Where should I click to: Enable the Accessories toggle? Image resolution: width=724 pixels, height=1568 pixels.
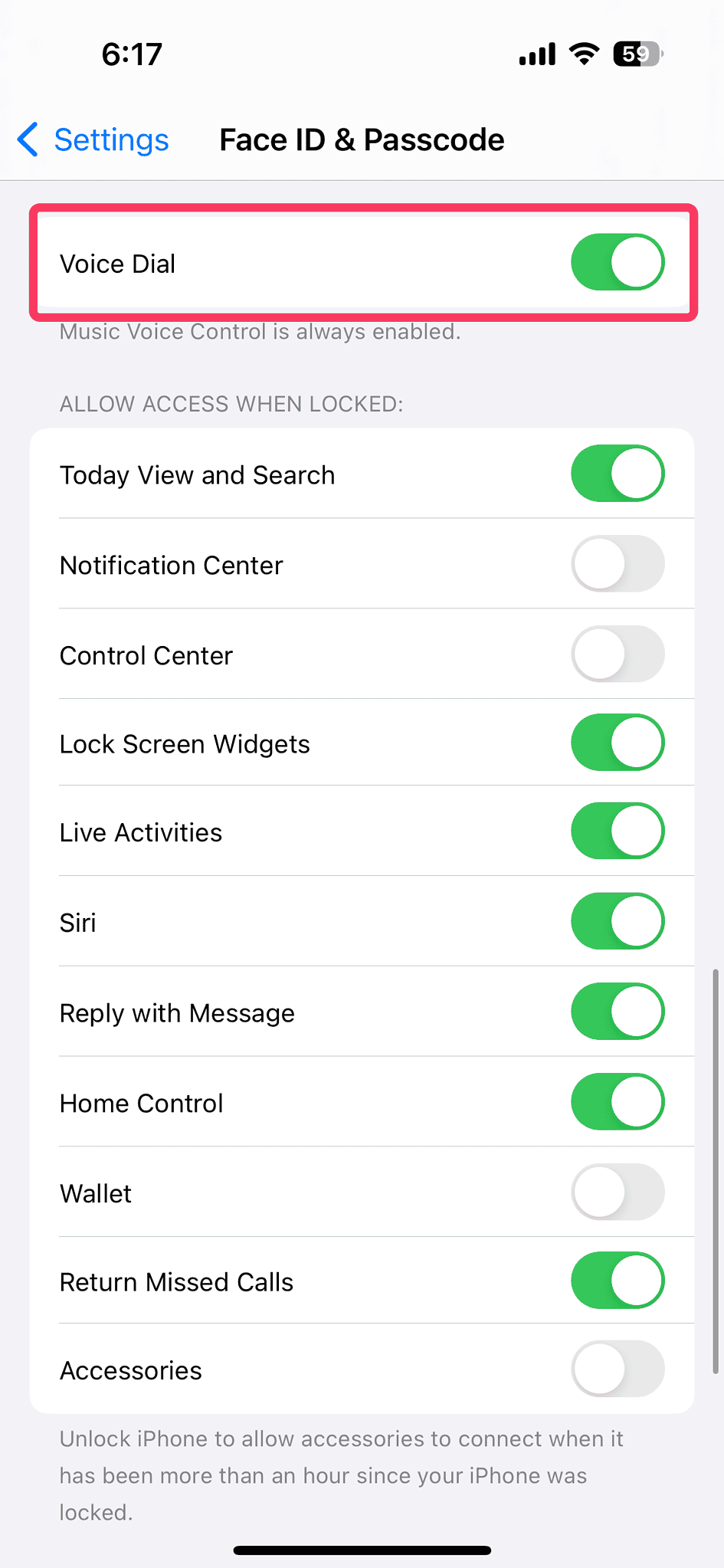pyautogui.click(x=618, y=1369)
